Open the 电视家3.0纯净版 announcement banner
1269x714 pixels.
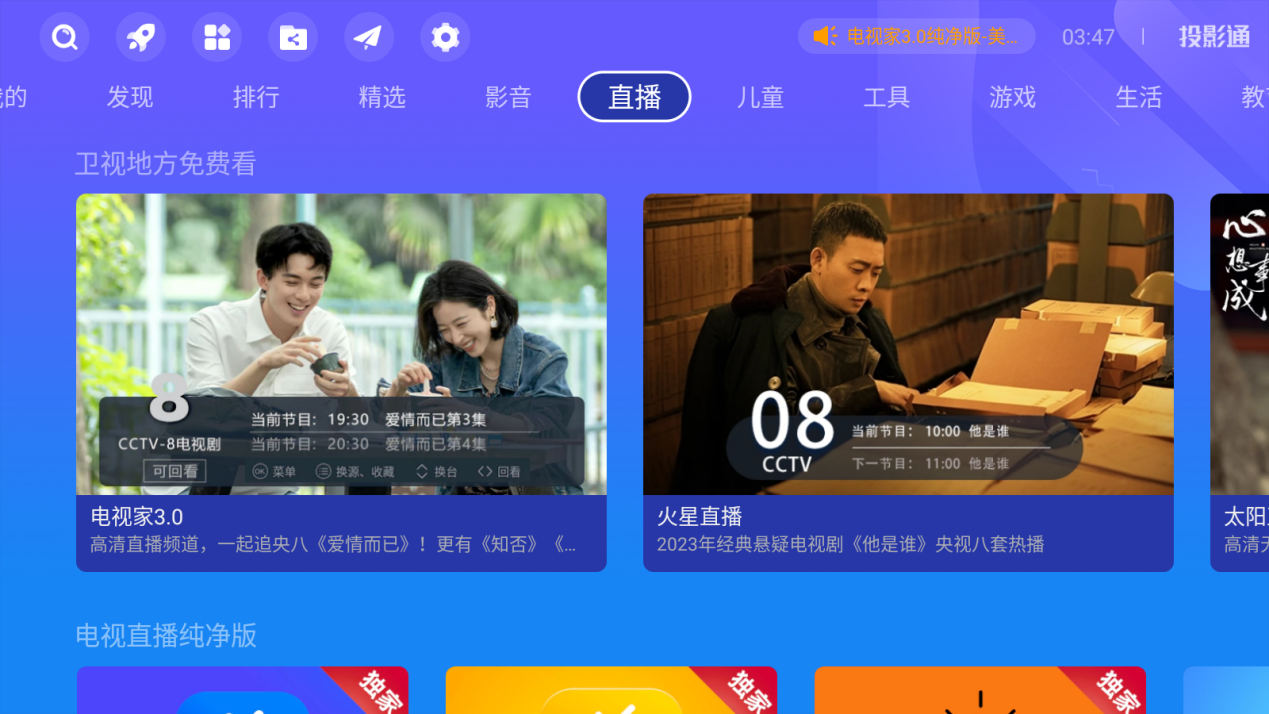(916, 37)
